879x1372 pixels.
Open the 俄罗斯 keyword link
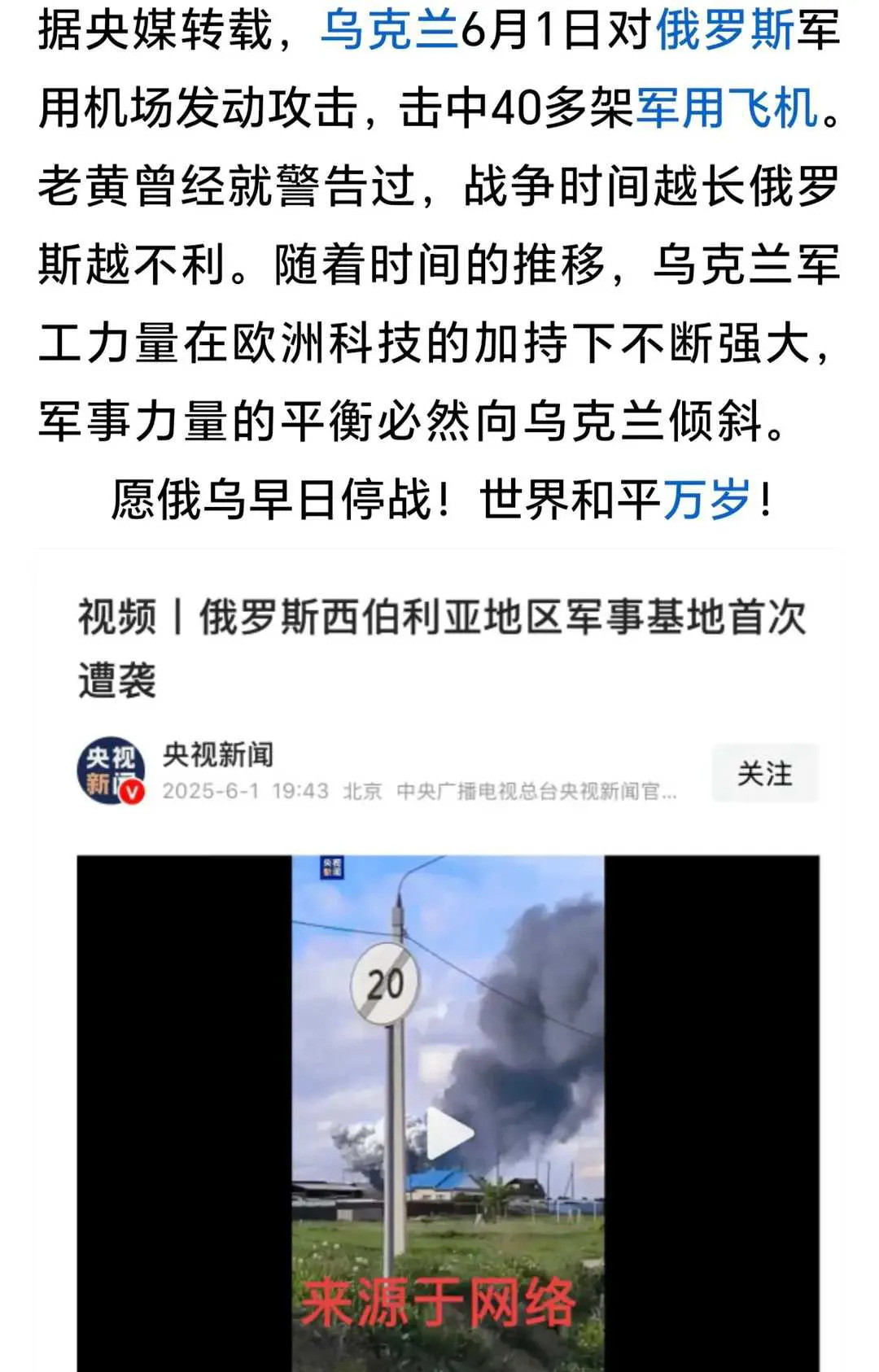725,33
